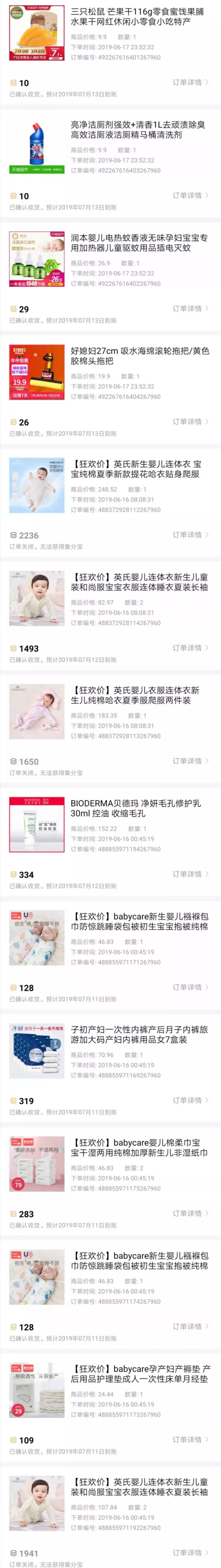Check order details for 好媳妇海绵拖把
This screenshot has width=221, height=1568.
190,421
